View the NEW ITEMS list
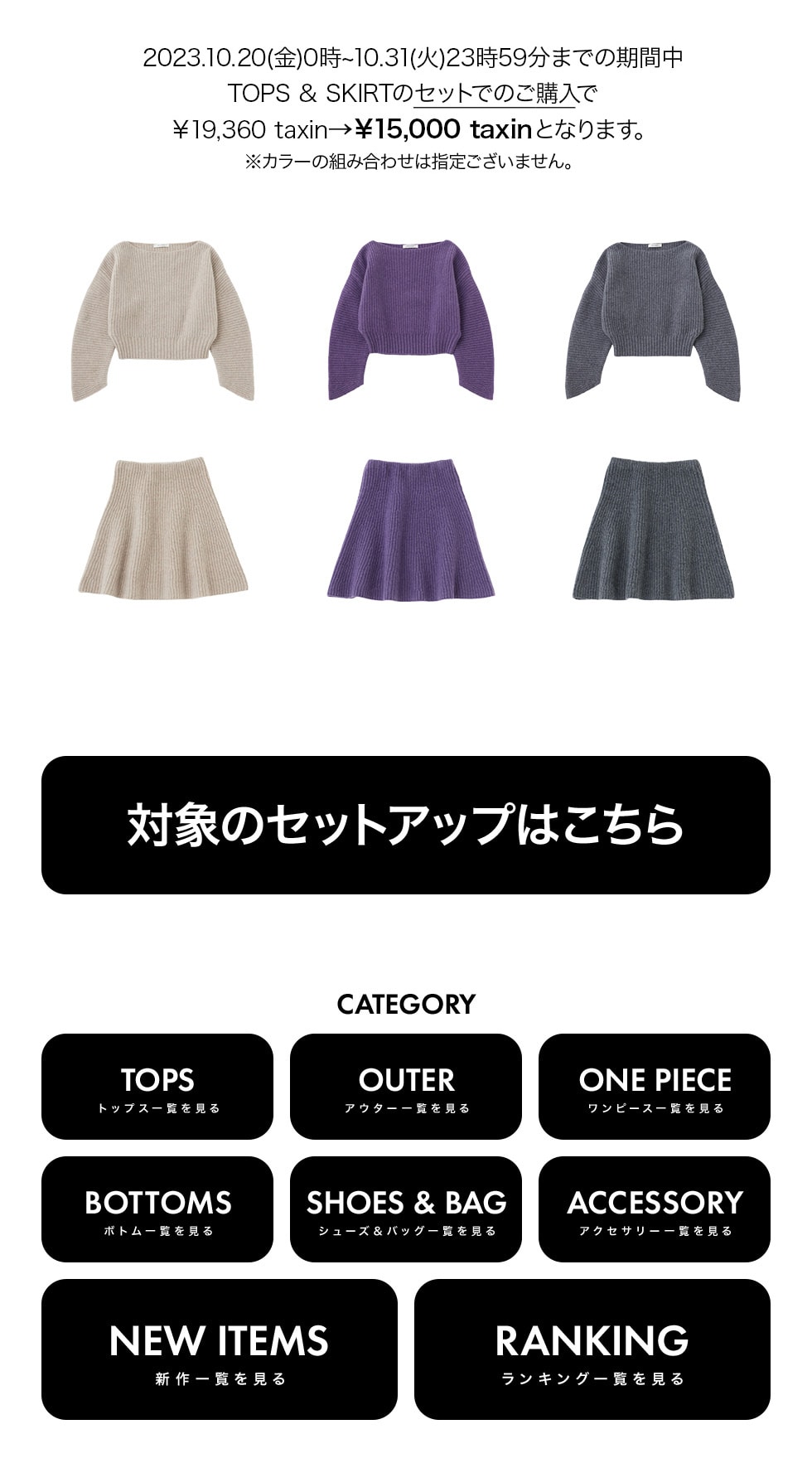Viewport: 812px width, 1463px height. click(x=220, y=1349)
